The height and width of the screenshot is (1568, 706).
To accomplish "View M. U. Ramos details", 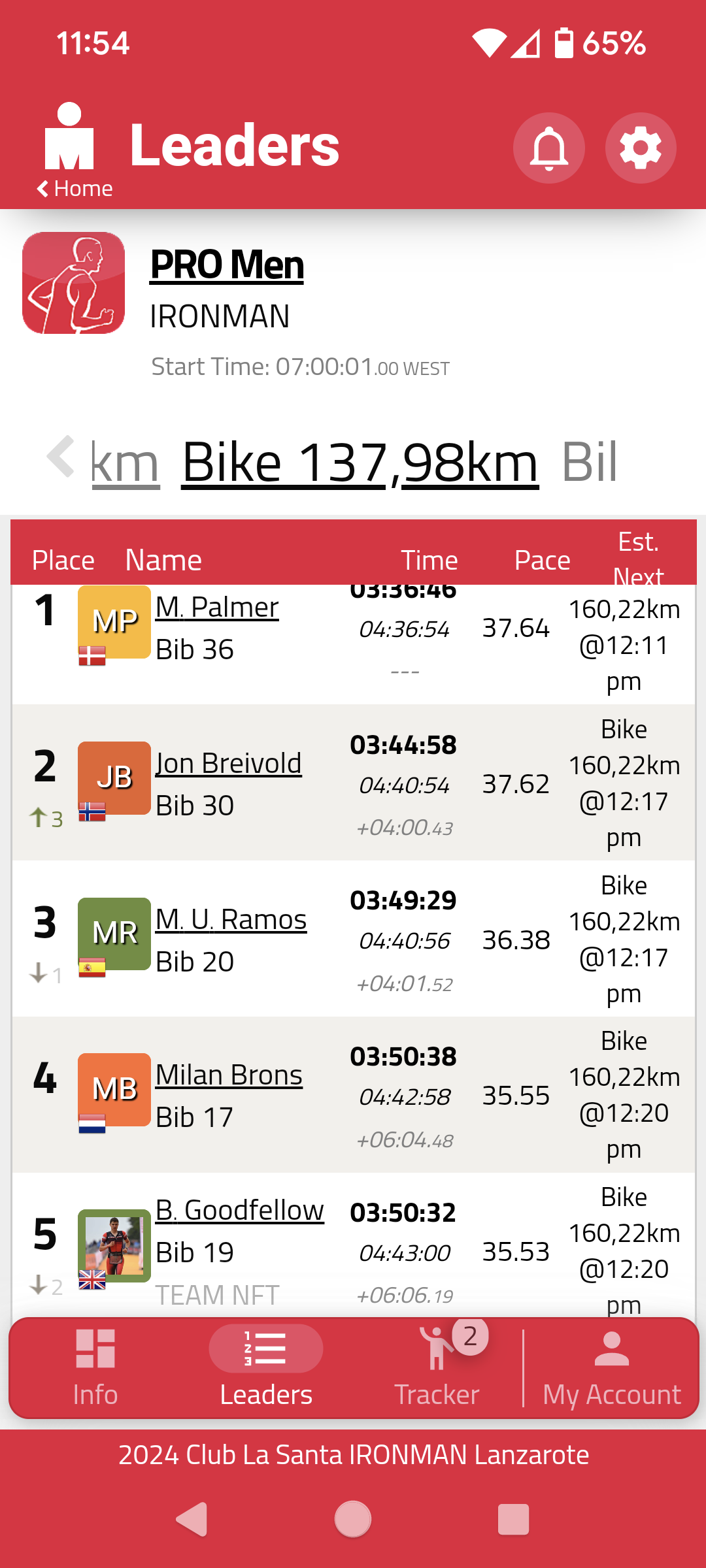I will (x=231, y=919).
